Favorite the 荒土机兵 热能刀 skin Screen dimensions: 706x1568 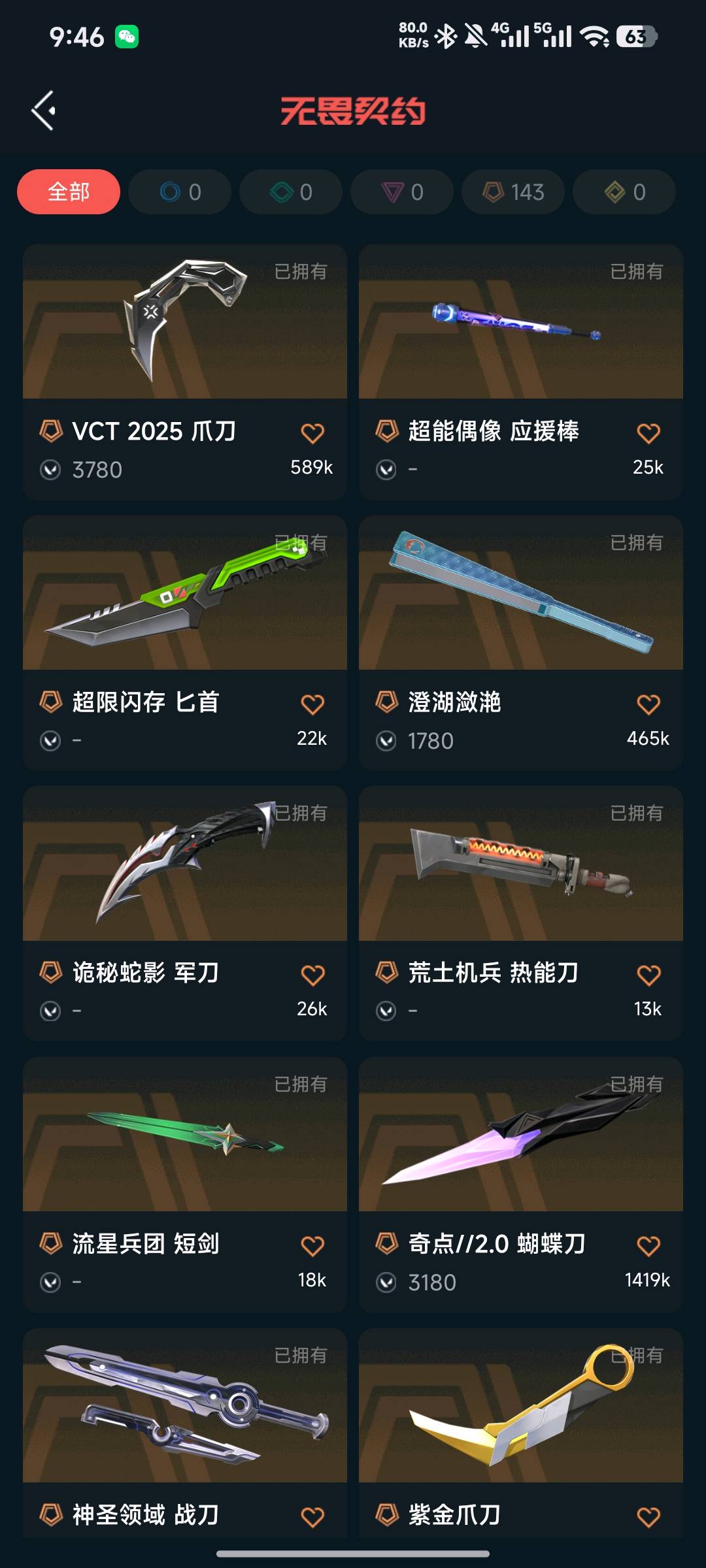(x=648, y=975)
